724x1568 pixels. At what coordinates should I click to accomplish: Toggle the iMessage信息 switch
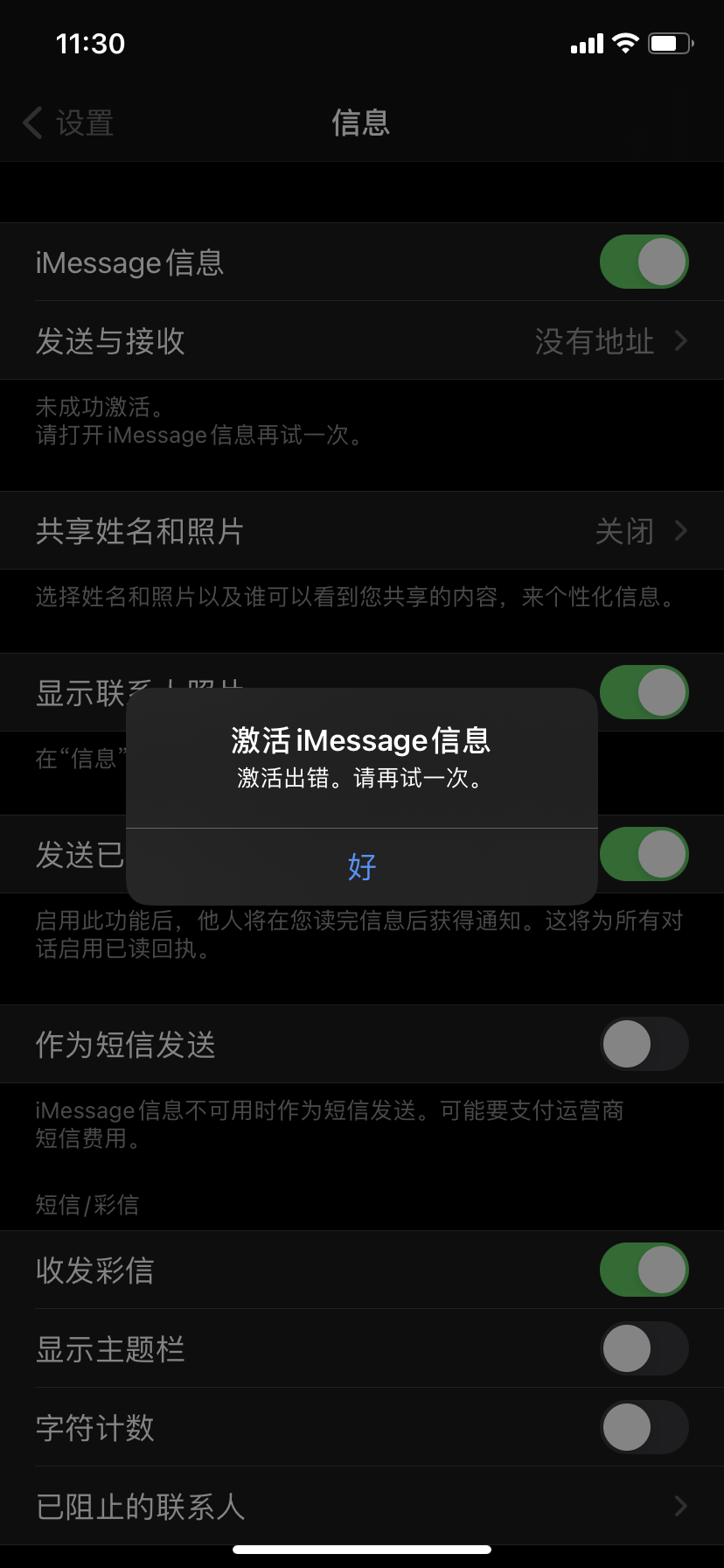pos(644,262)
